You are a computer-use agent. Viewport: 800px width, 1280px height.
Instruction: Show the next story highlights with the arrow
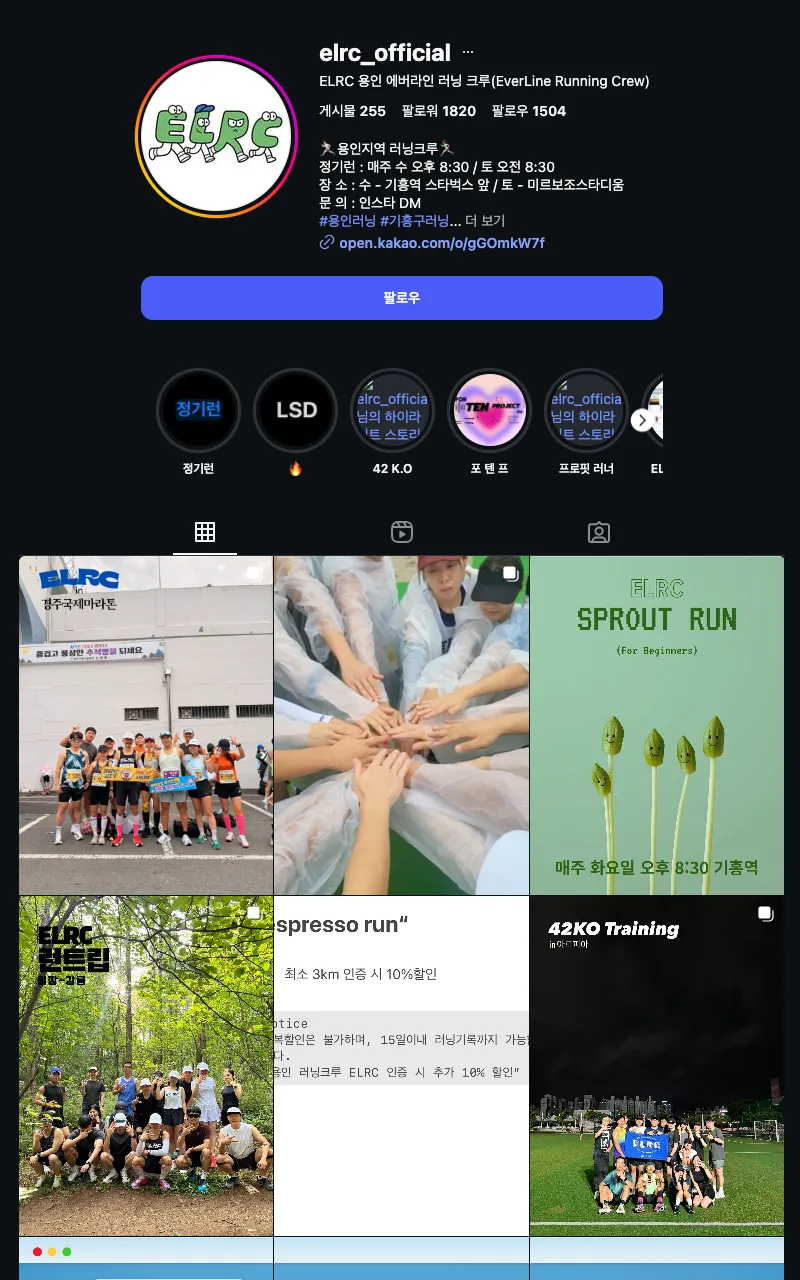coord(643,420)
